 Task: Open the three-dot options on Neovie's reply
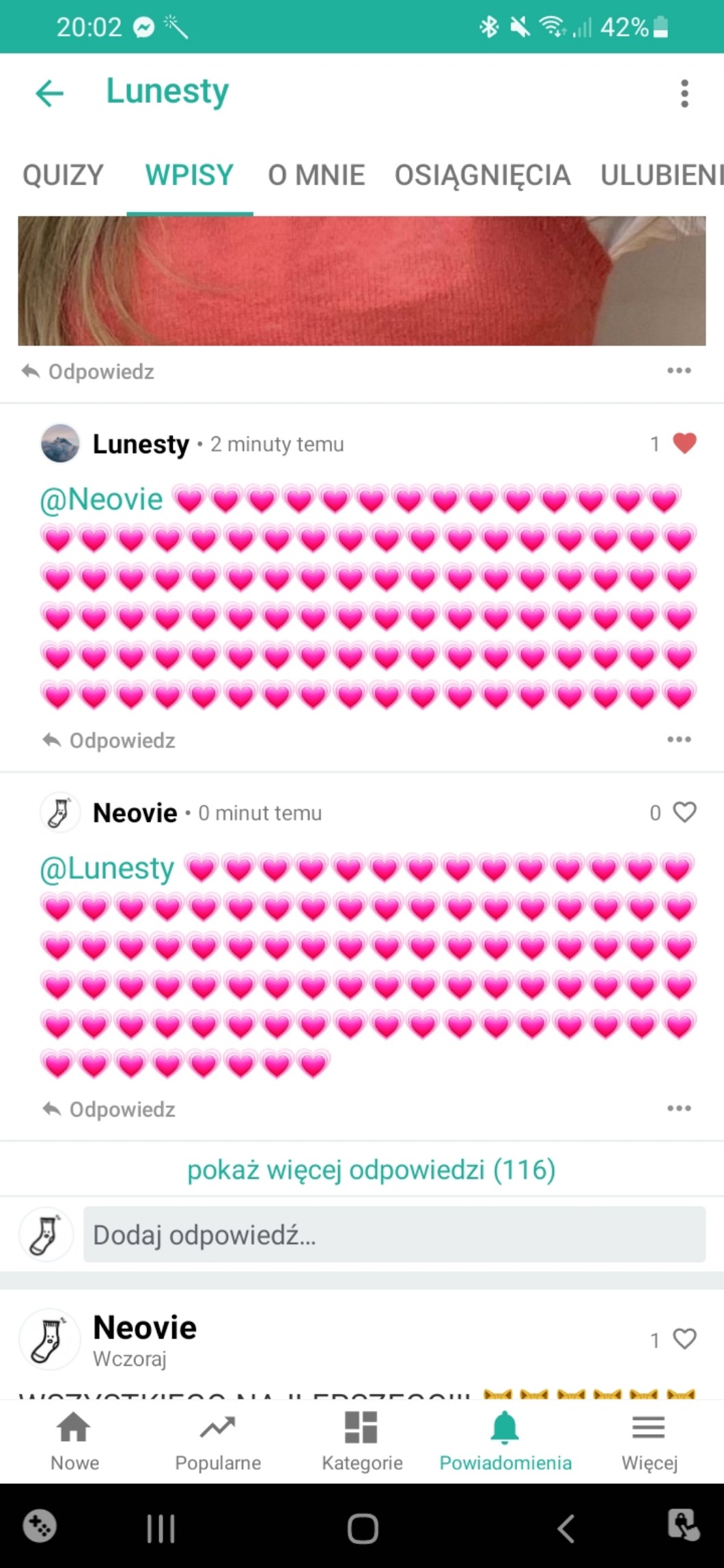[679, 1108]
